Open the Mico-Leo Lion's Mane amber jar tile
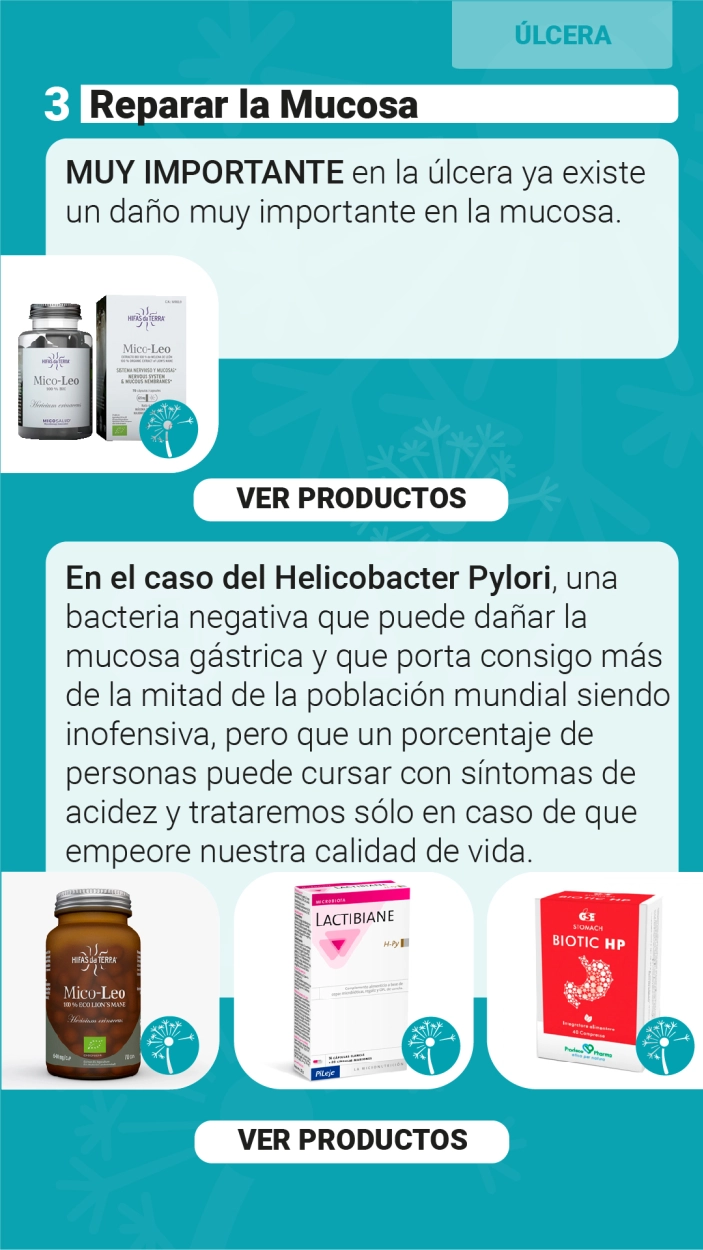Screen dimensions: 703x1250 [x=108, y=981]
